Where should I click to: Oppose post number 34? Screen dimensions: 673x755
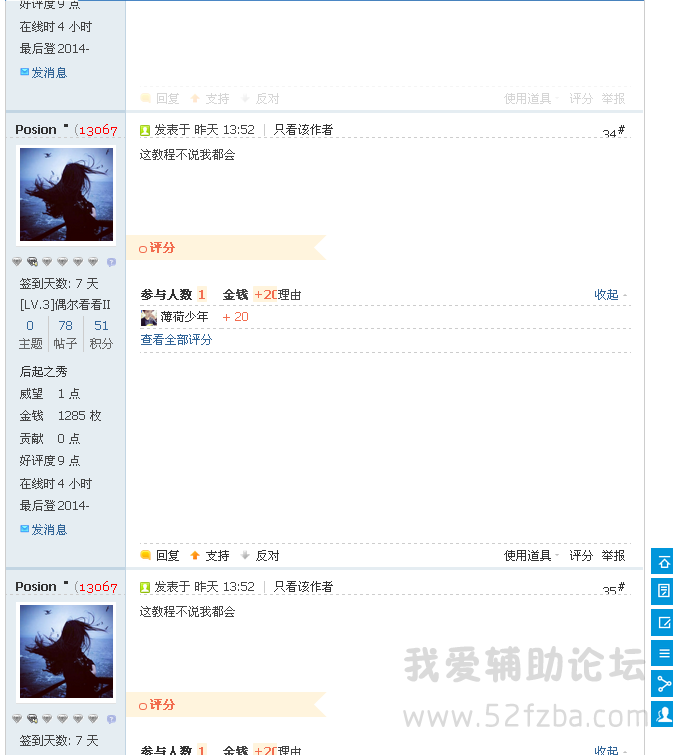point(260,555)
